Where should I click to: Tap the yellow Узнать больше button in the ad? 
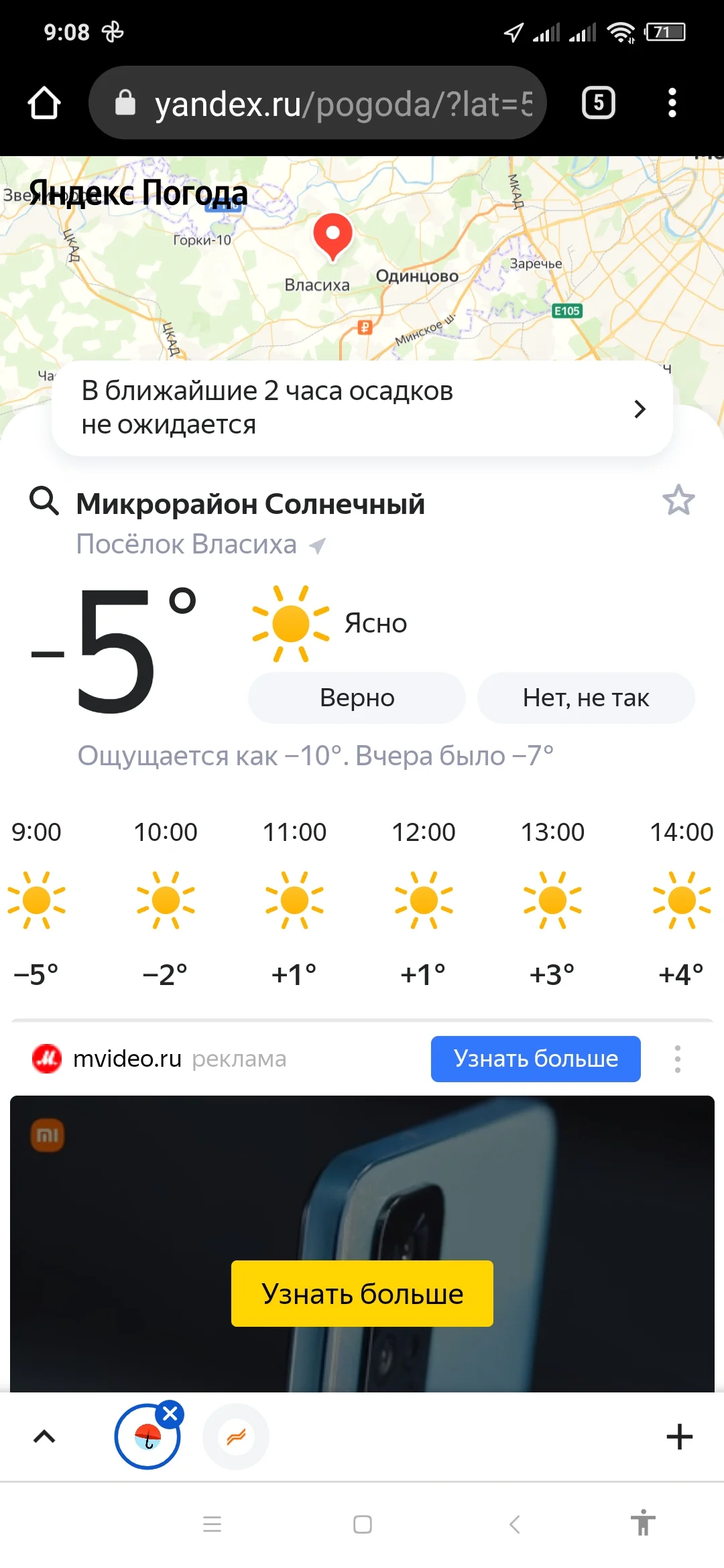[361, 1293]
